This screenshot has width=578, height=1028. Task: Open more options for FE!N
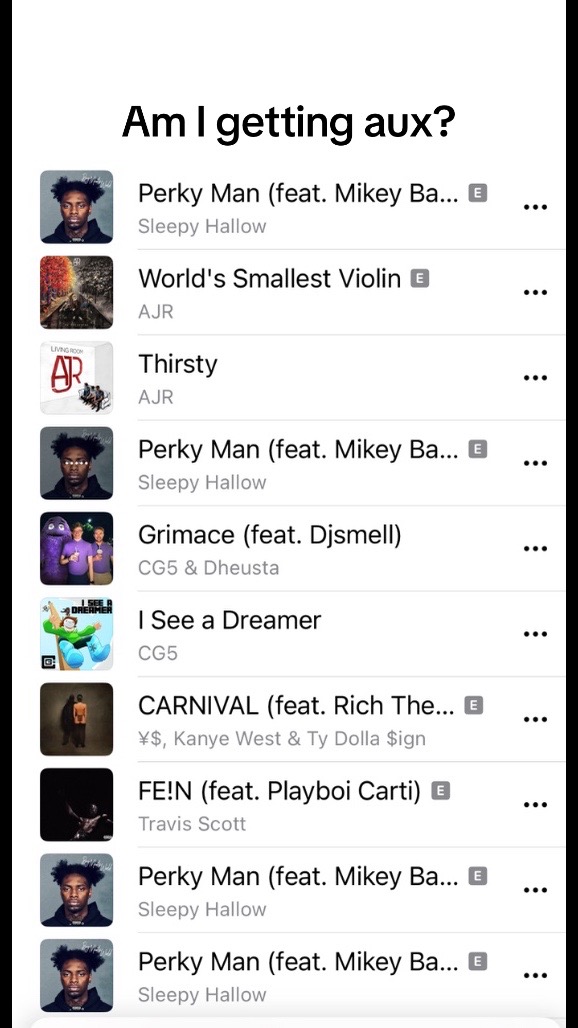pyautogui.click(x=535, y=804)
